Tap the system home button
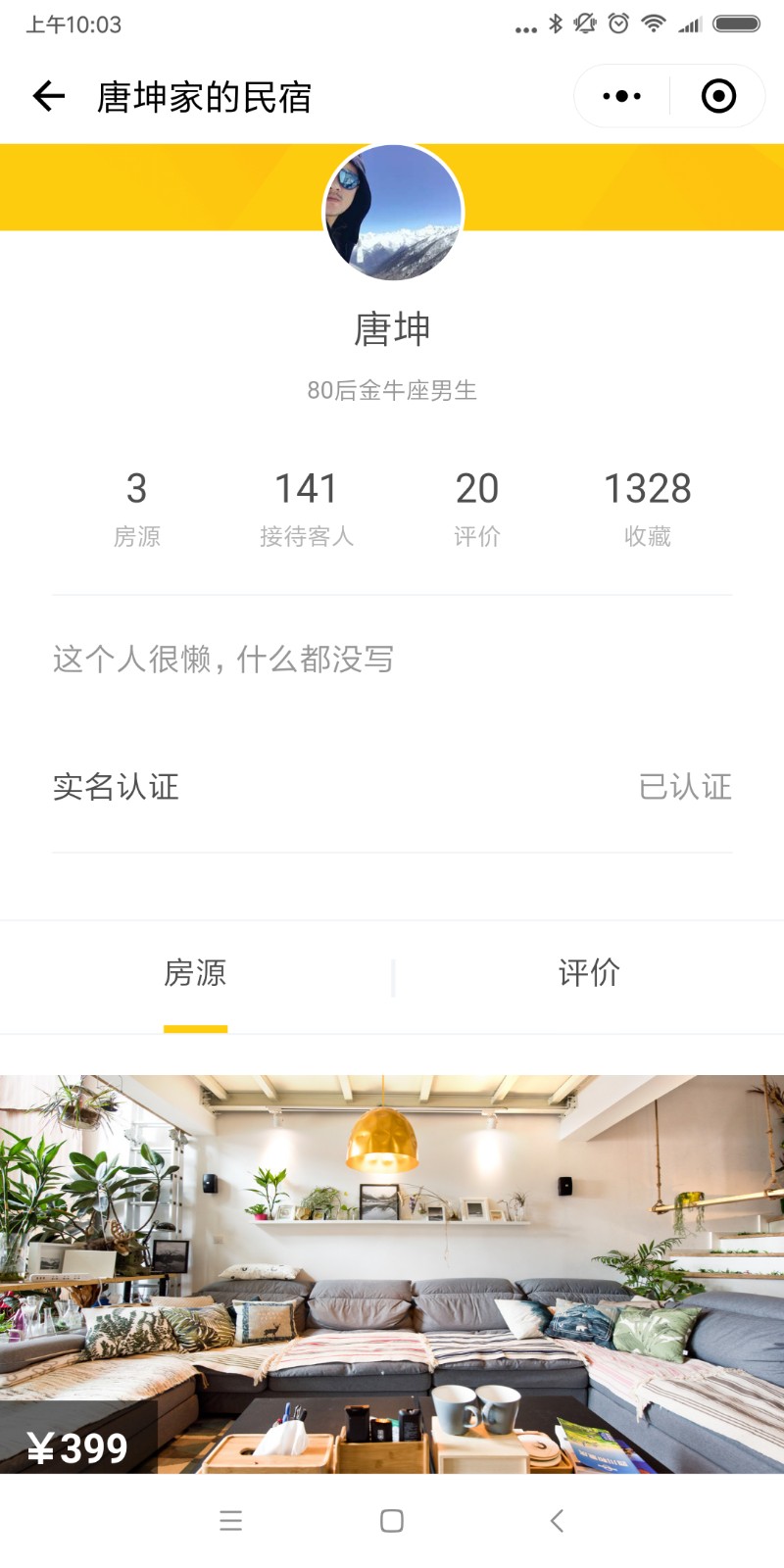 [x=392, y=1521]
